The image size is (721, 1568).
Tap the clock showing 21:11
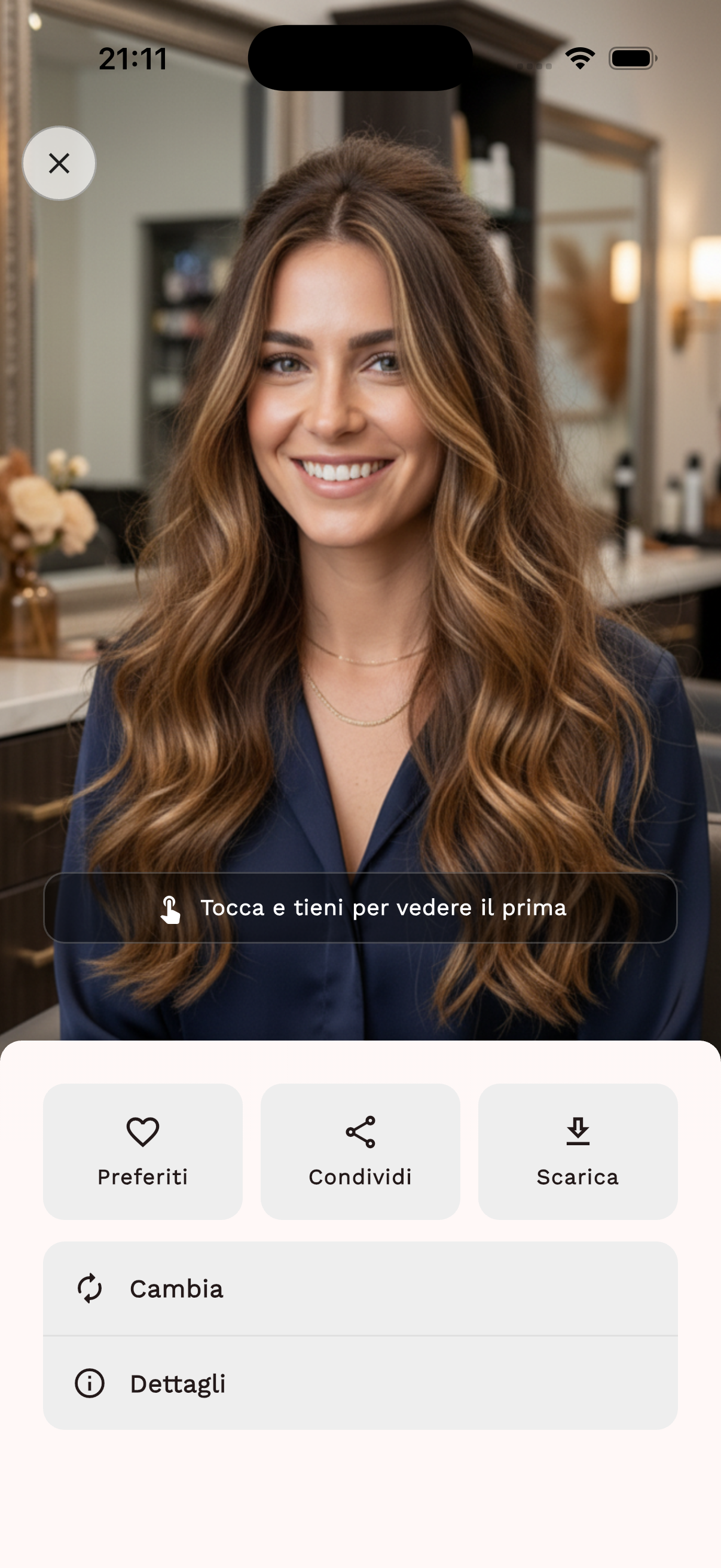tap(134, 58)
